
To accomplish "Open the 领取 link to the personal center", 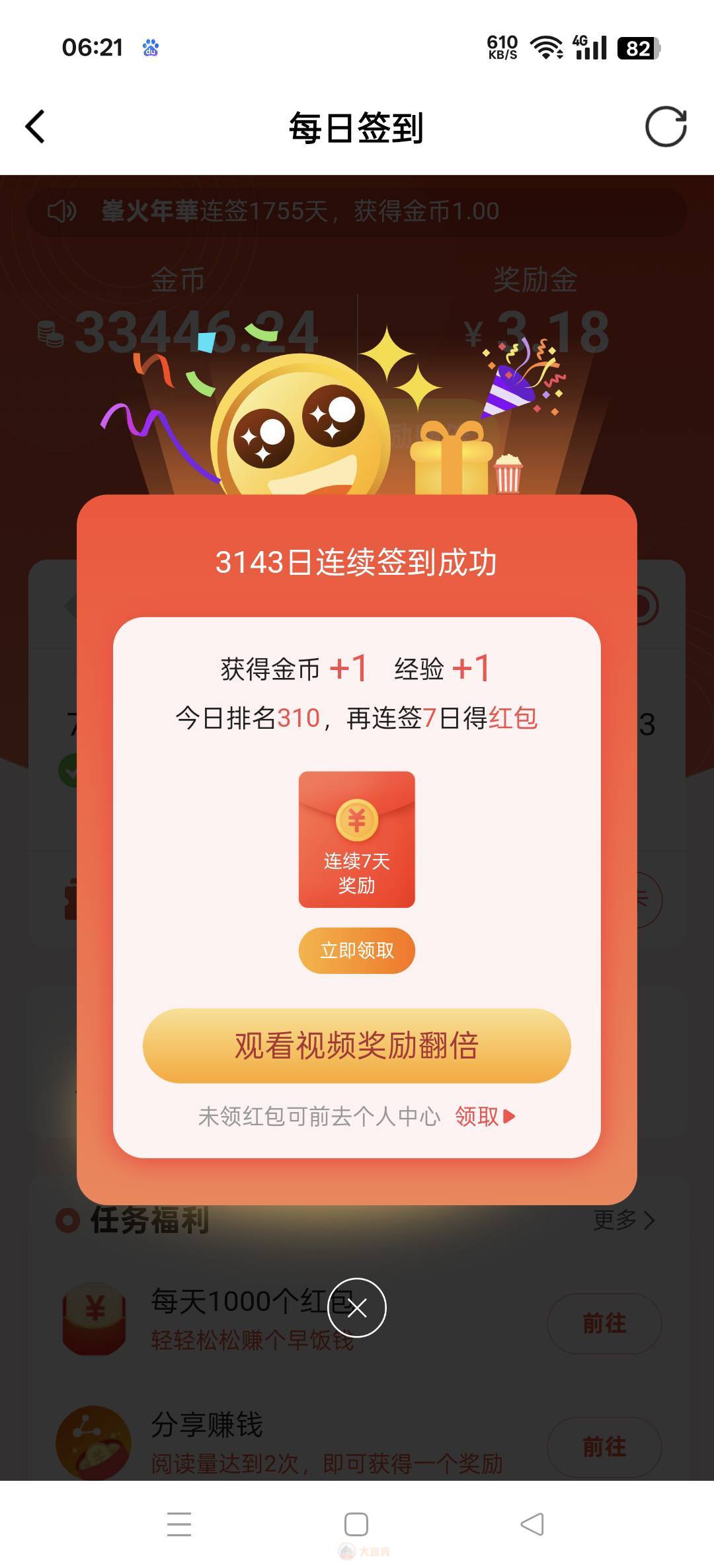I will [484, 1116].
